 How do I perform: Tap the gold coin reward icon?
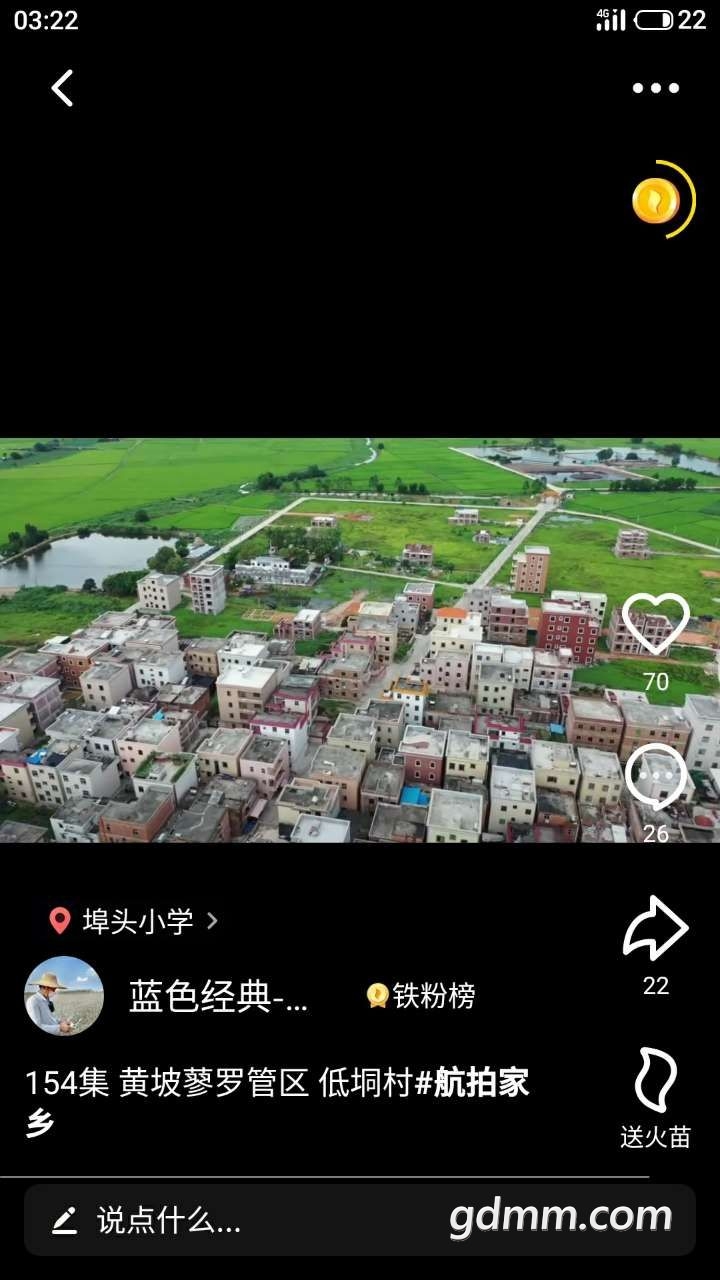[x=657, y=201]
